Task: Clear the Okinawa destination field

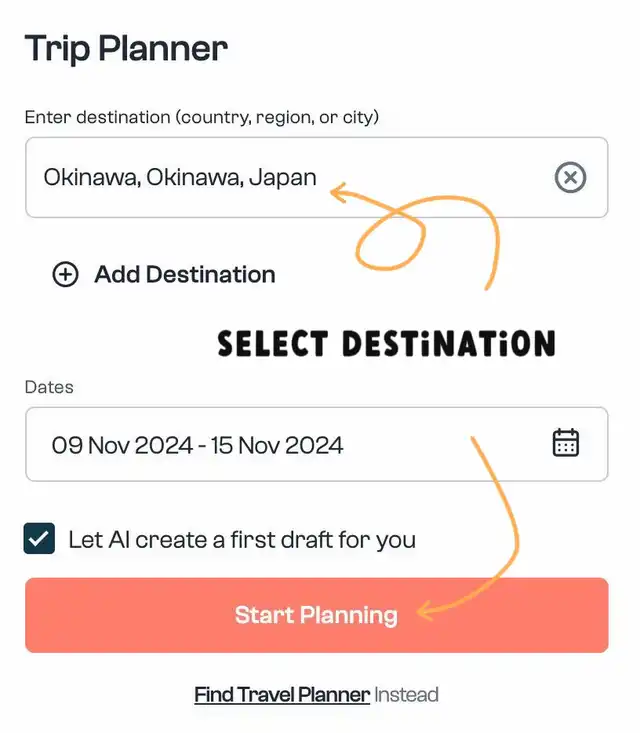Action: tap(570, 178)
